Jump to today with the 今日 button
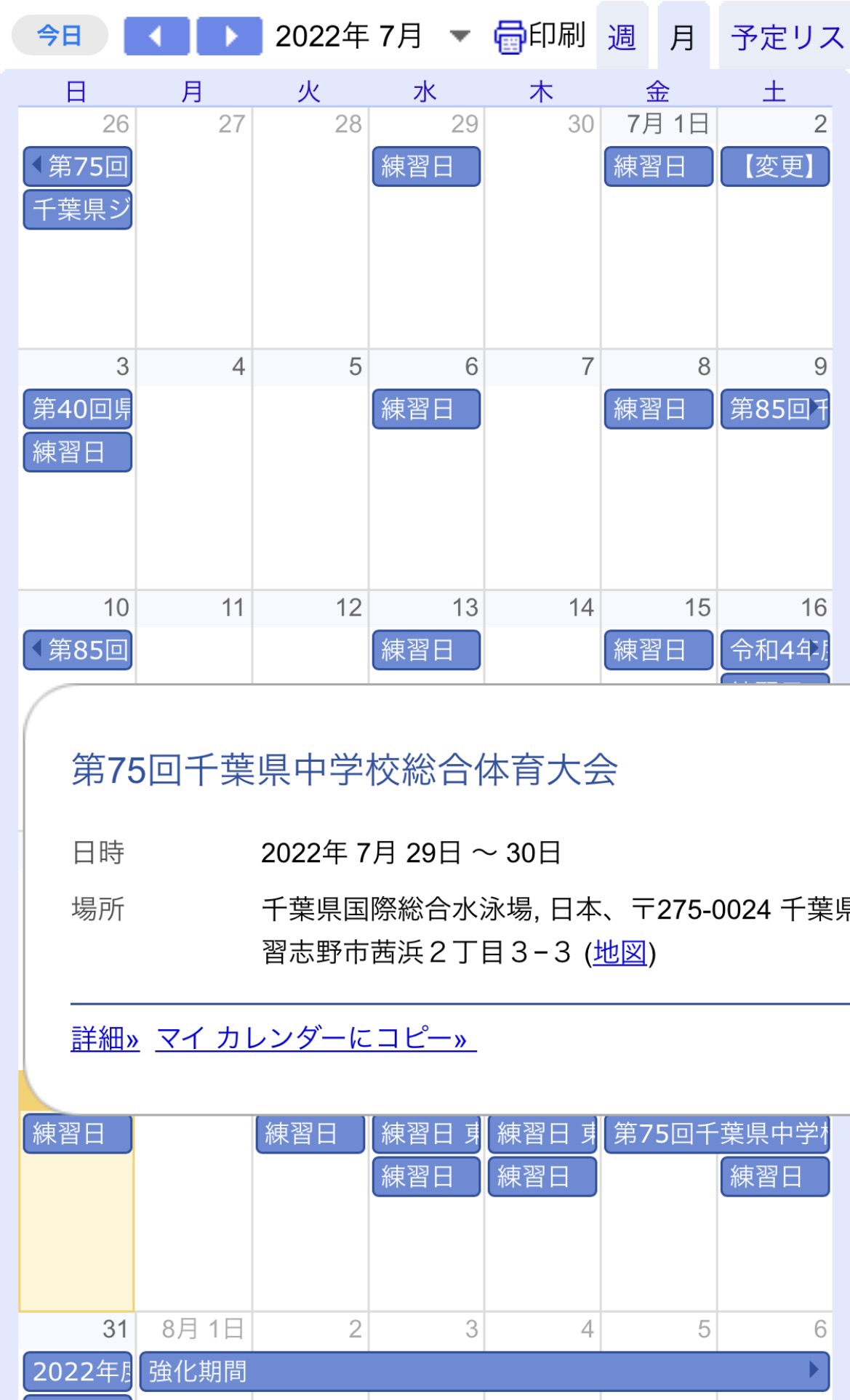Image resolution: width=850 pixels, height=1400 pixels. click(x=60, y=35)
